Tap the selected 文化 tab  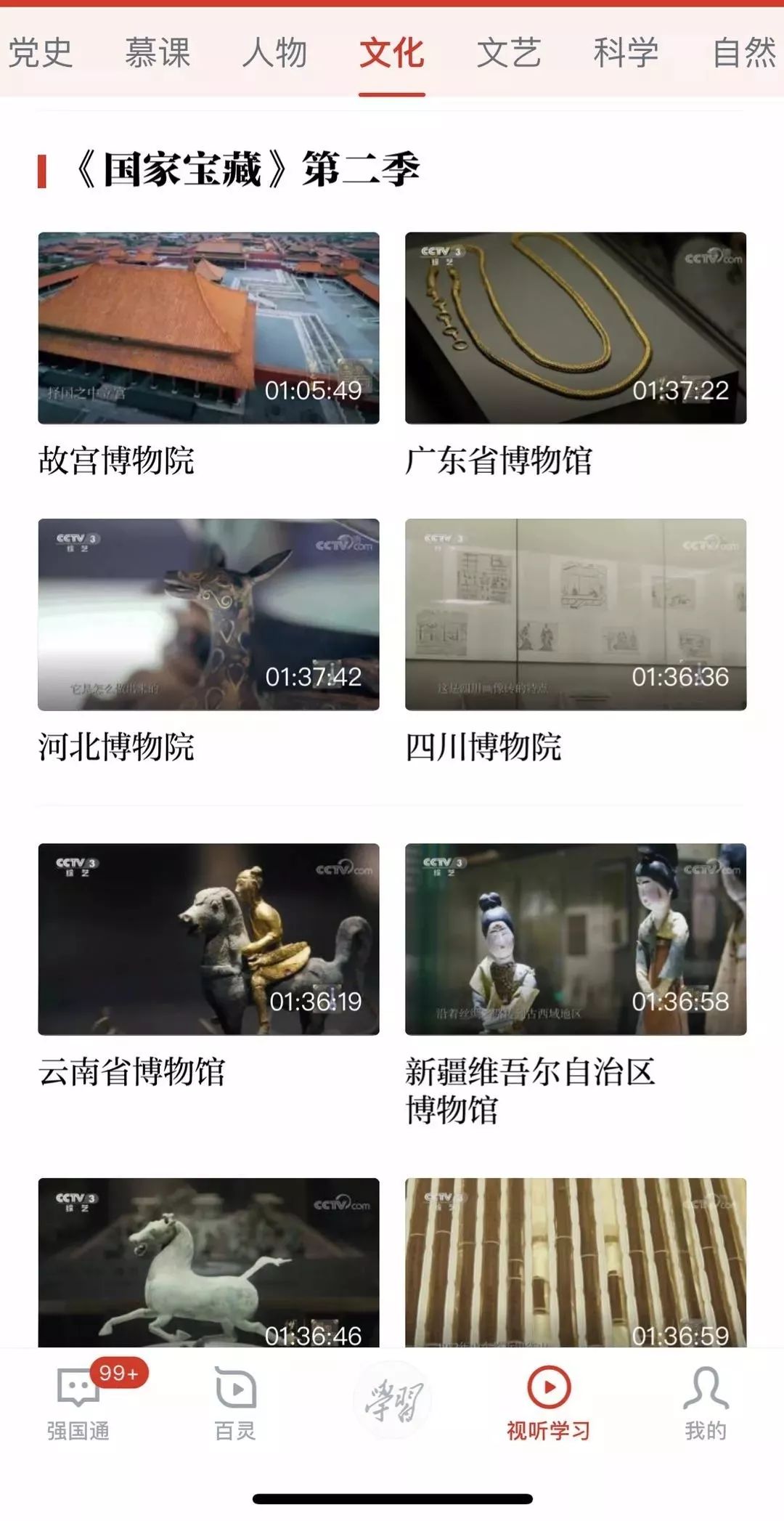[x=392, y=53]
